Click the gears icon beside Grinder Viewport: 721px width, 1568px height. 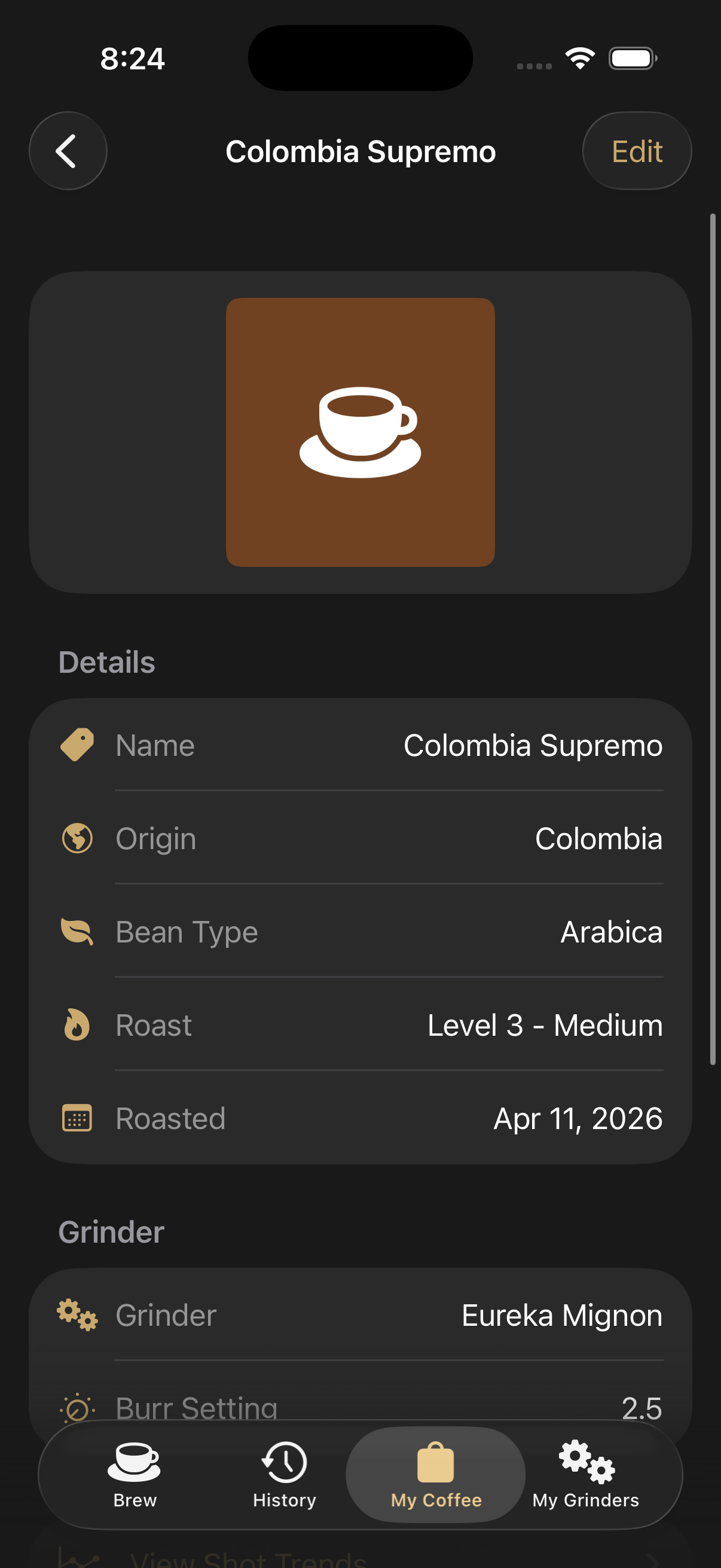click(x=77, y=1315)
